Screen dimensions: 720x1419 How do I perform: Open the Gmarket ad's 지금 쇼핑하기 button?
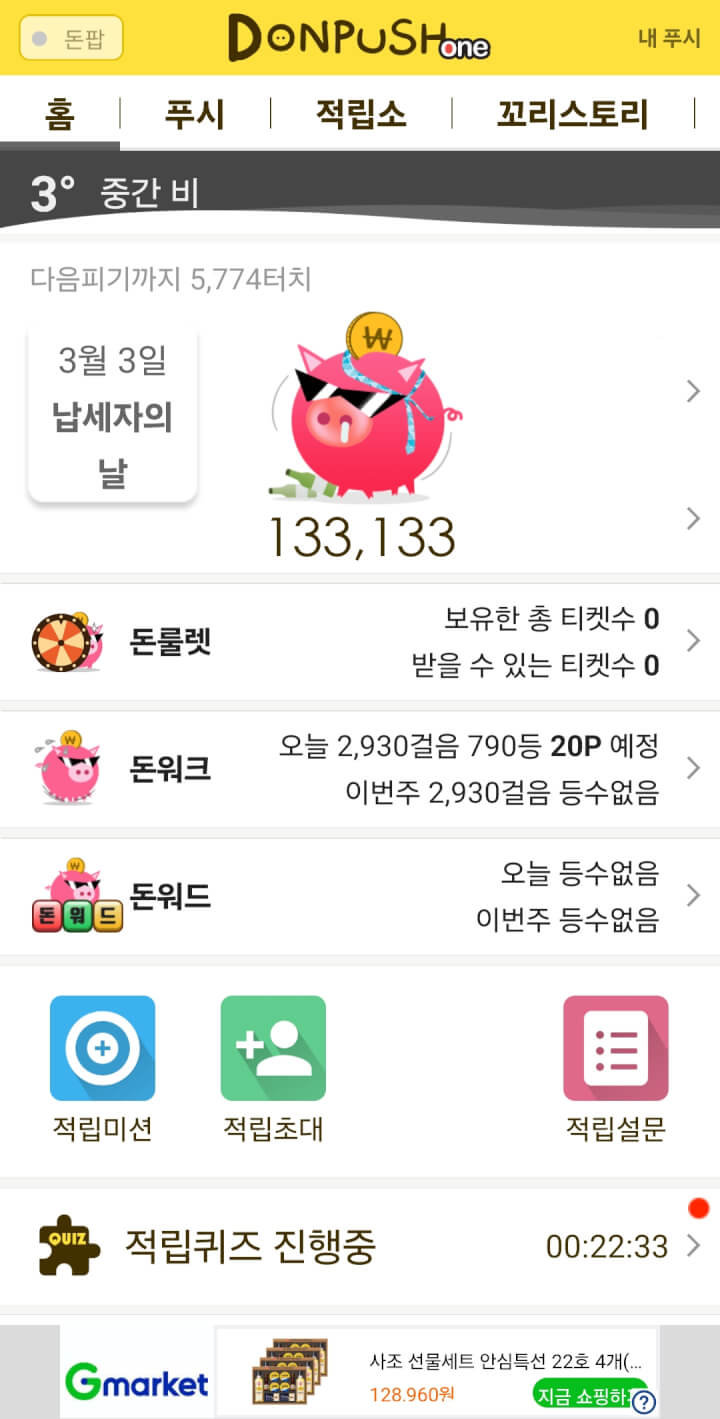coord(585,1393)
